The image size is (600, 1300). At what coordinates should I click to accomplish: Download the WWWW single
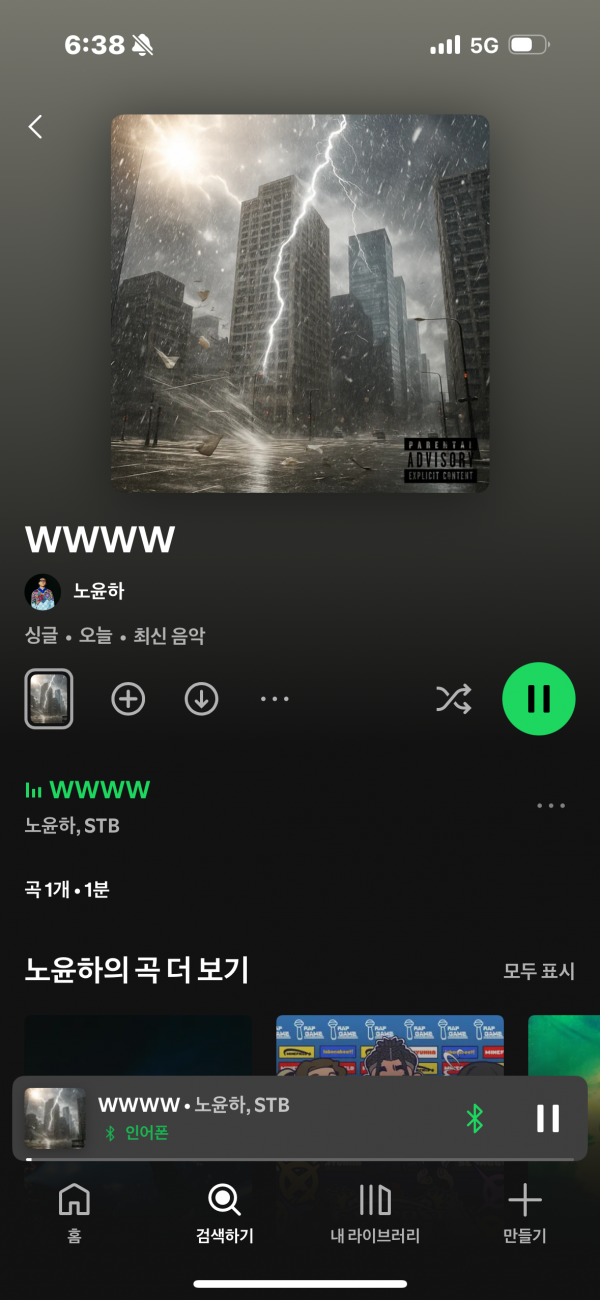click(x=201, y=699)
